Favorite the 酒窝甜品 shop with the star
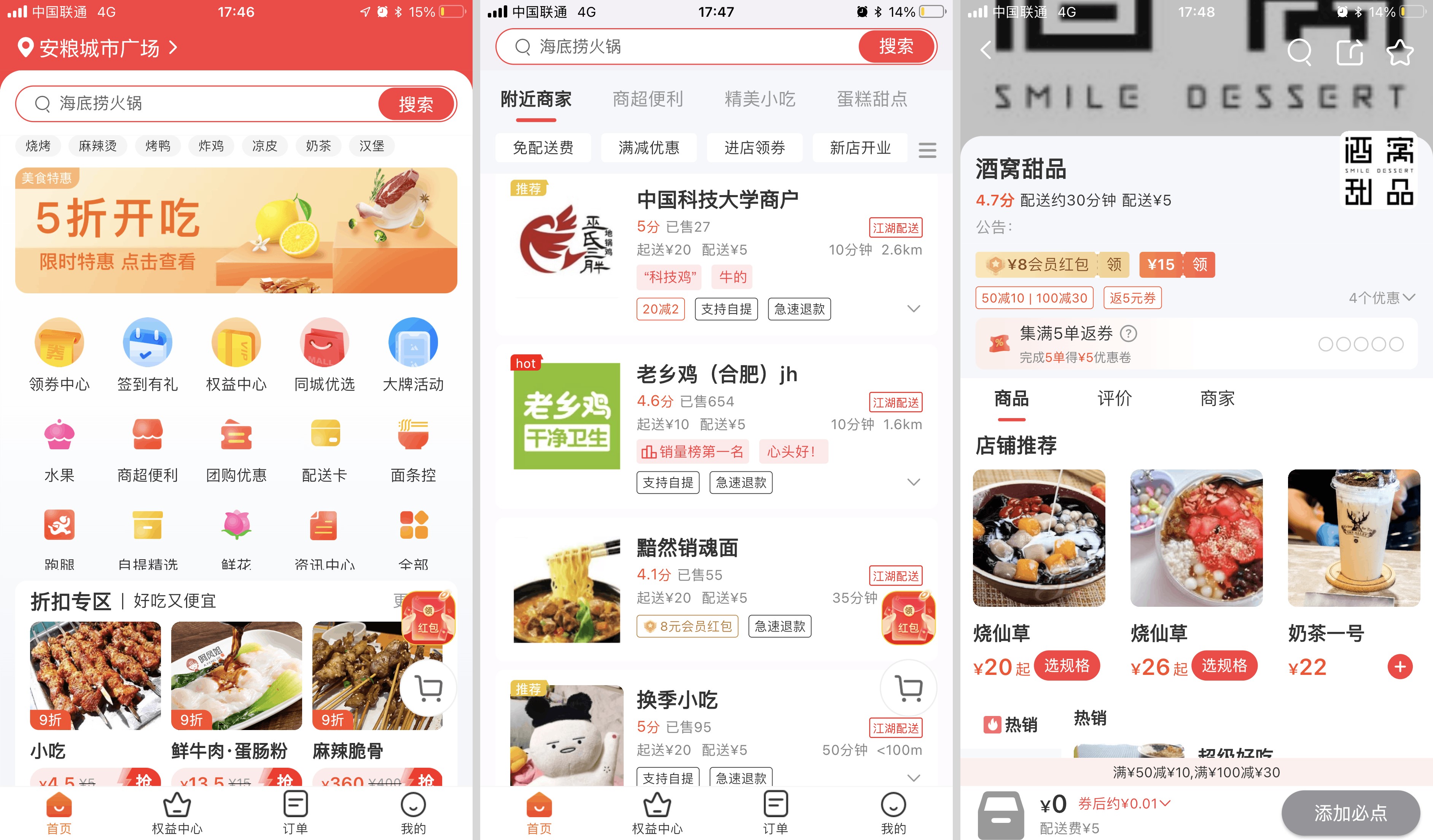Image resolution: width=1433 pixels, height=840 pixels. coord(1400,53)
